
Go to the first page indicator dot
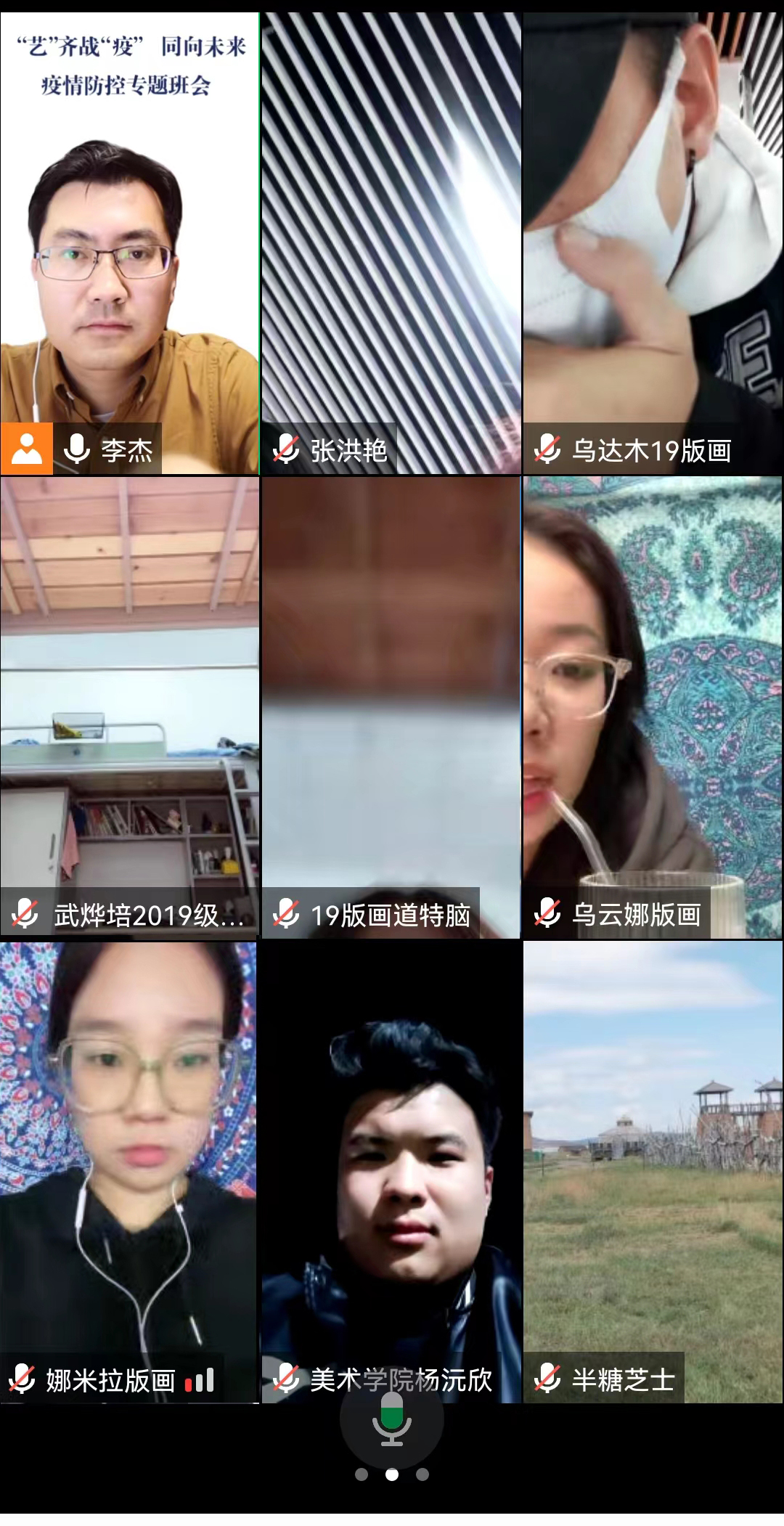[x=362, y=1474]
